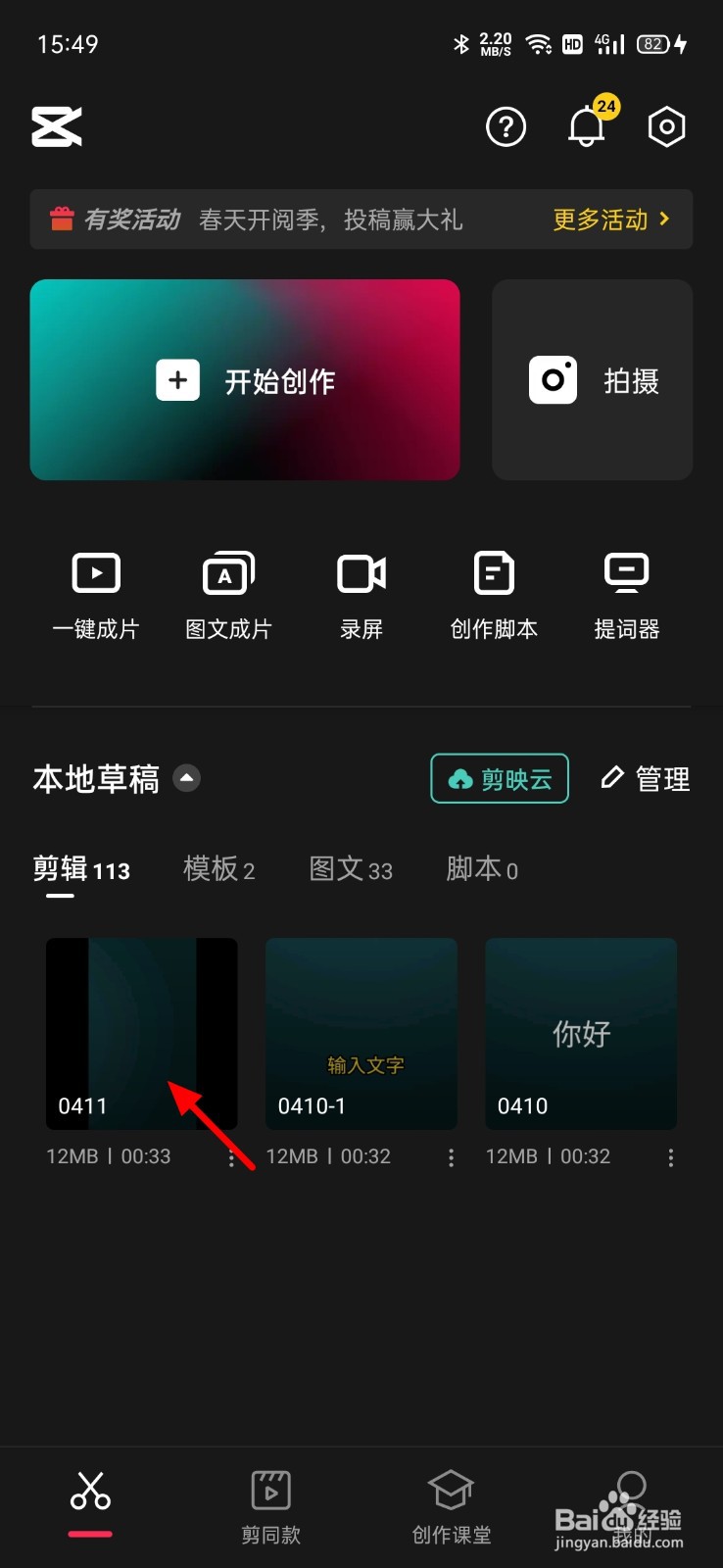The height and width of the screenshot is (1568, 723).
Task: Open the 创作脚本 tool
Action: (493, 593)
